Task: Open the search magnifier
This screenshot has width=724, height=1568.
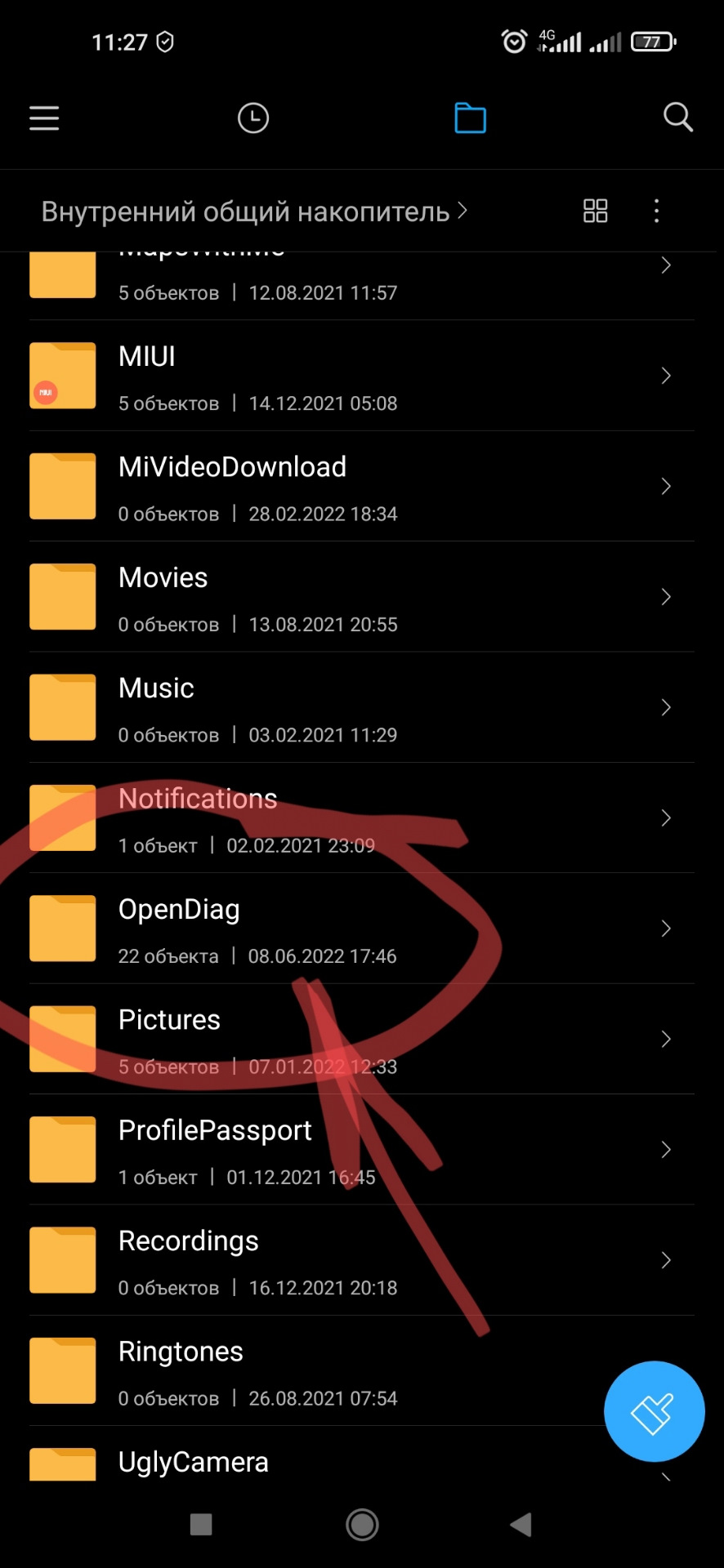Action: (677, 118)
